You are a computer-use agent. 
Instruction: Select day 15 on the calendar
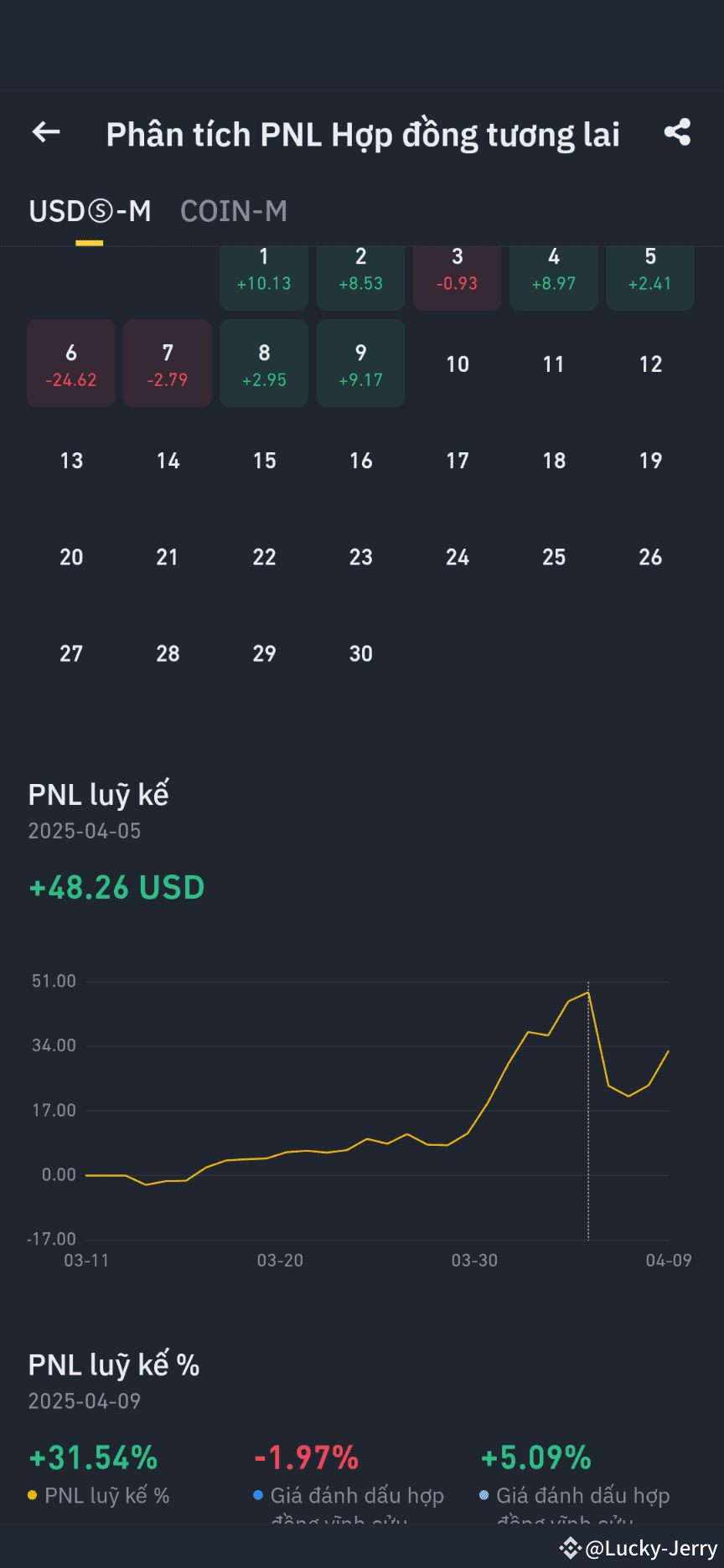point(264,460)
